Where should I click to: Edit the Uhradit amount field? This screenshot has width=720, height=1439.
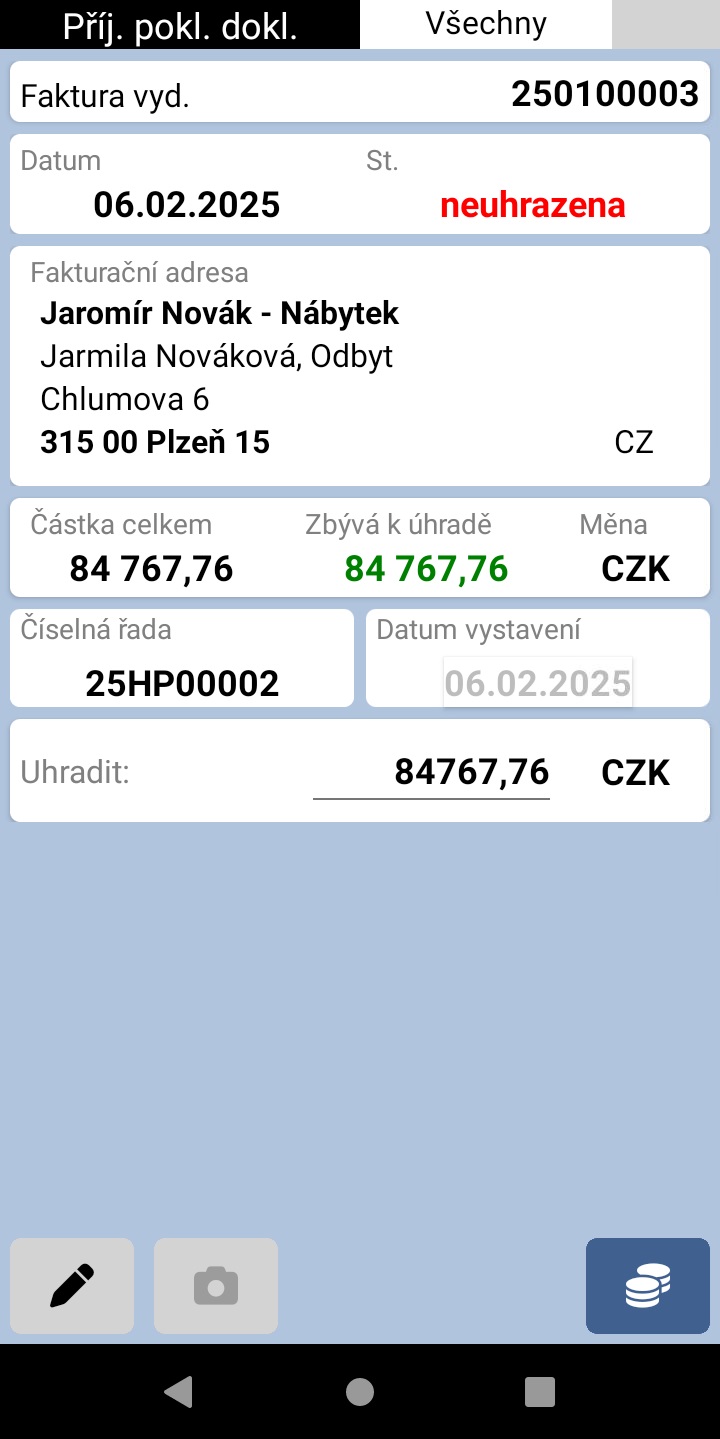(431, 772)
